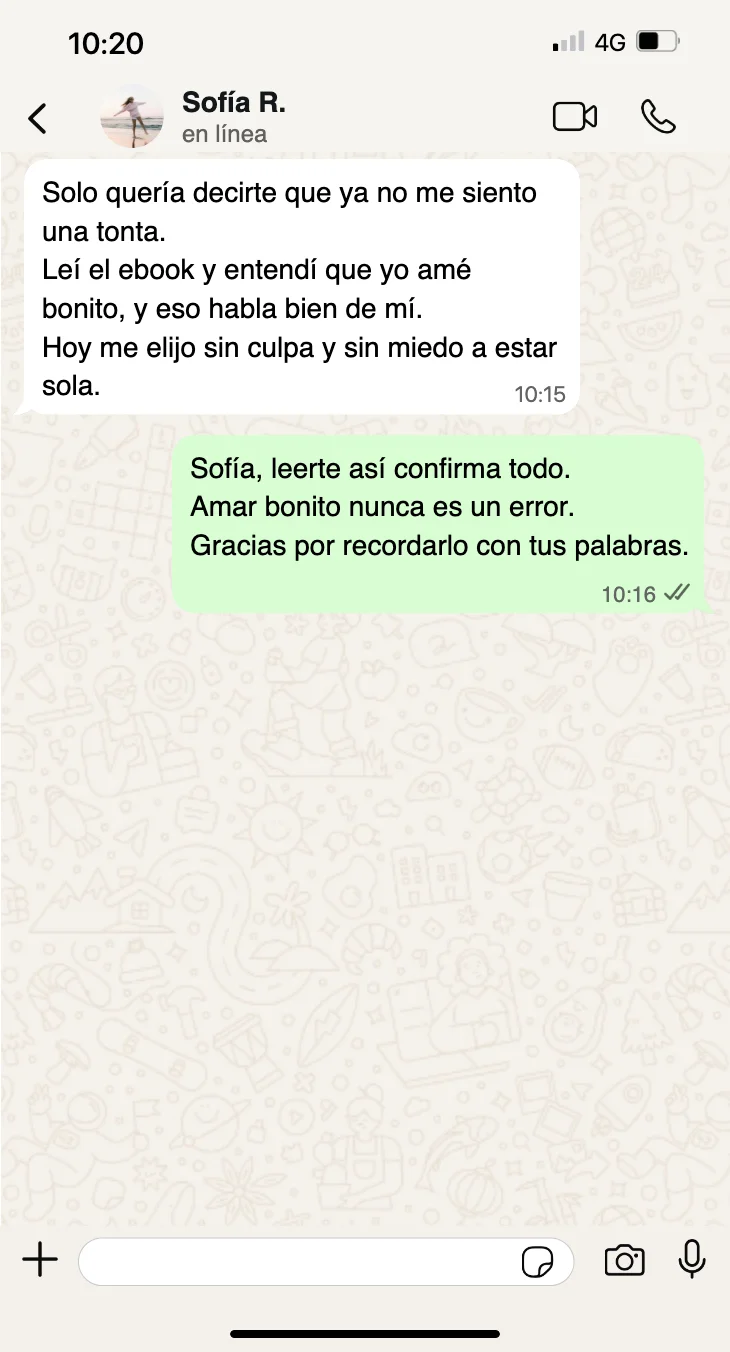Open the sticker picker
The image size is (730, 1352).
pos(538,1262)
